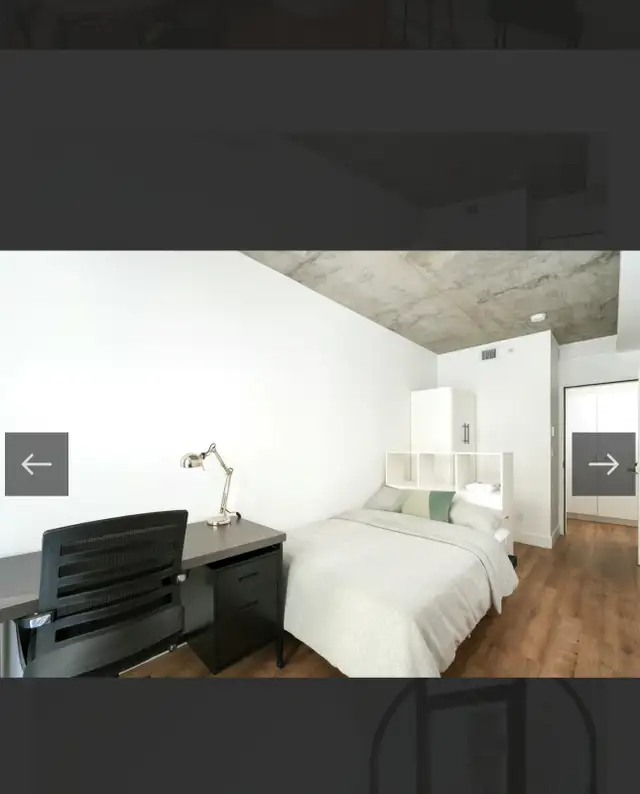640x794 pixels.
Task: Advance to the next photo
Action: click(603, 464)
